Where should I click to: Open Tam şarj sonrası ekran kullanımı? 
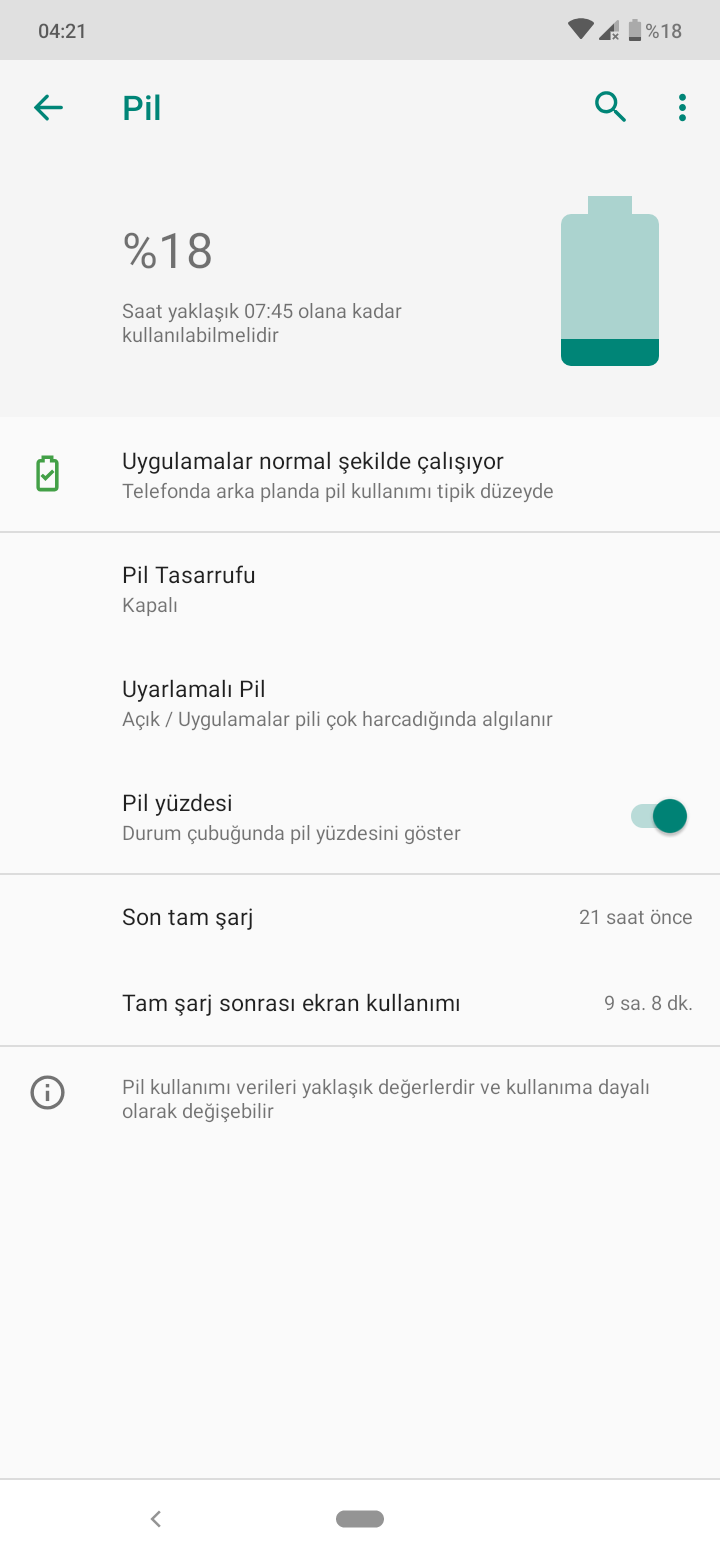coord(360,1003)
